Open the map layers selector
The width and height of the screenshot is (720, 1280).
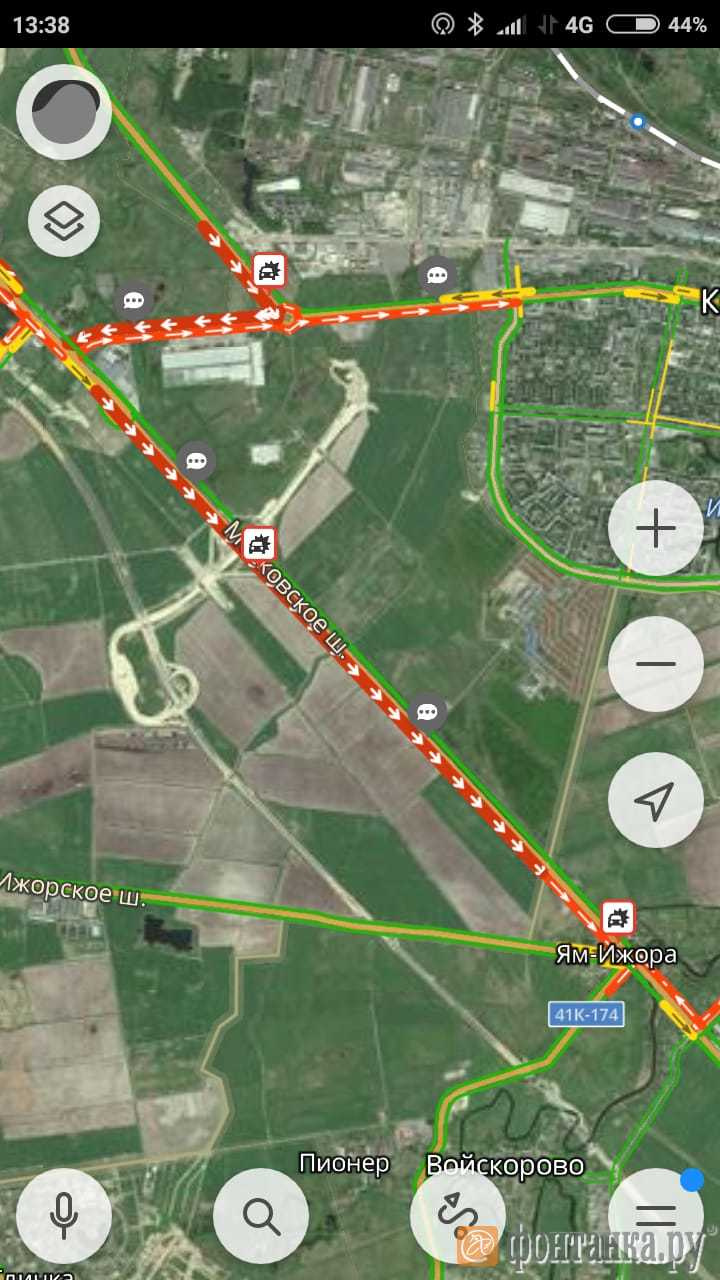click(x=64, y=221)
